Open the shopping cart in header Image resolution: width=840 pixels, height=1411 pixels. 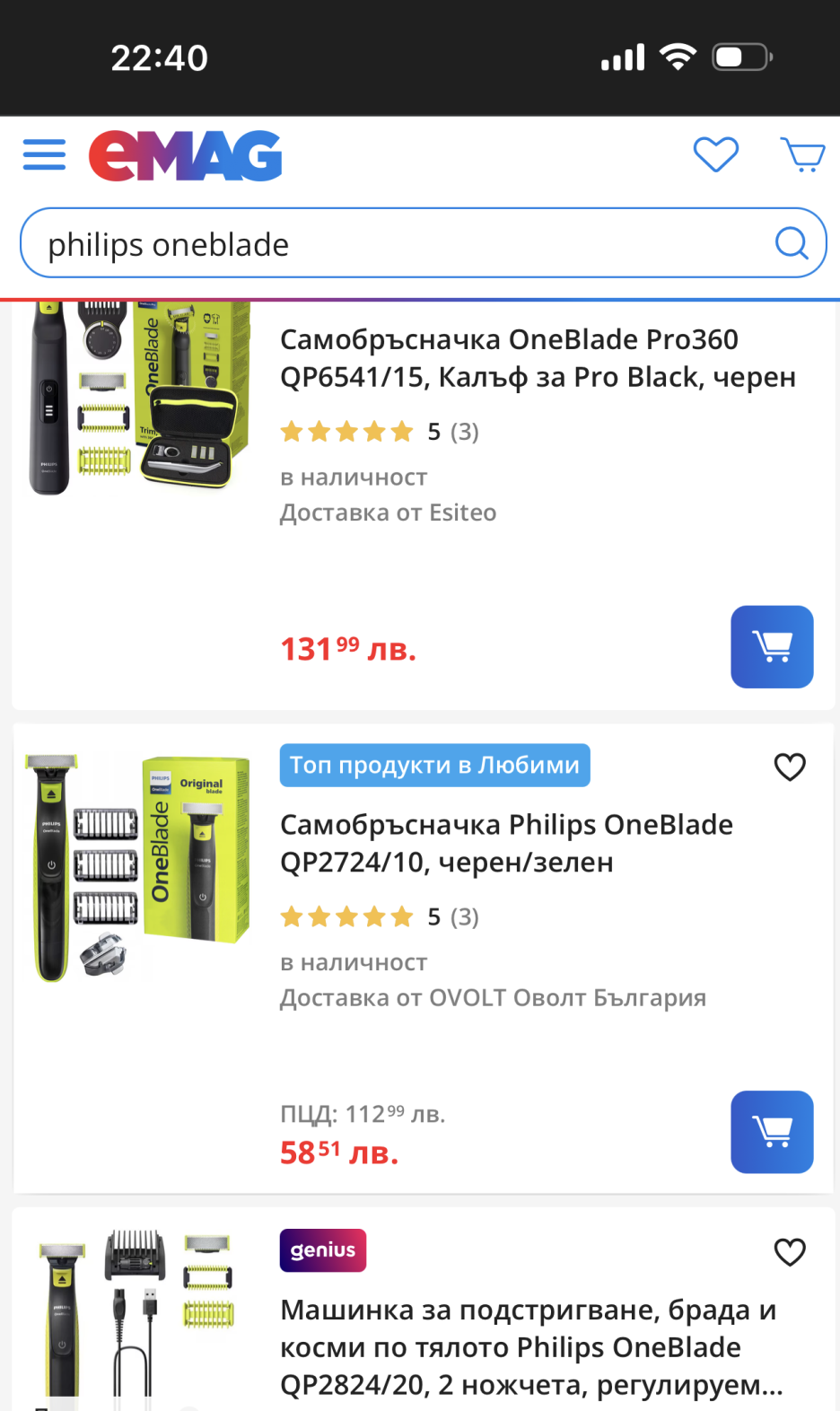802,154
